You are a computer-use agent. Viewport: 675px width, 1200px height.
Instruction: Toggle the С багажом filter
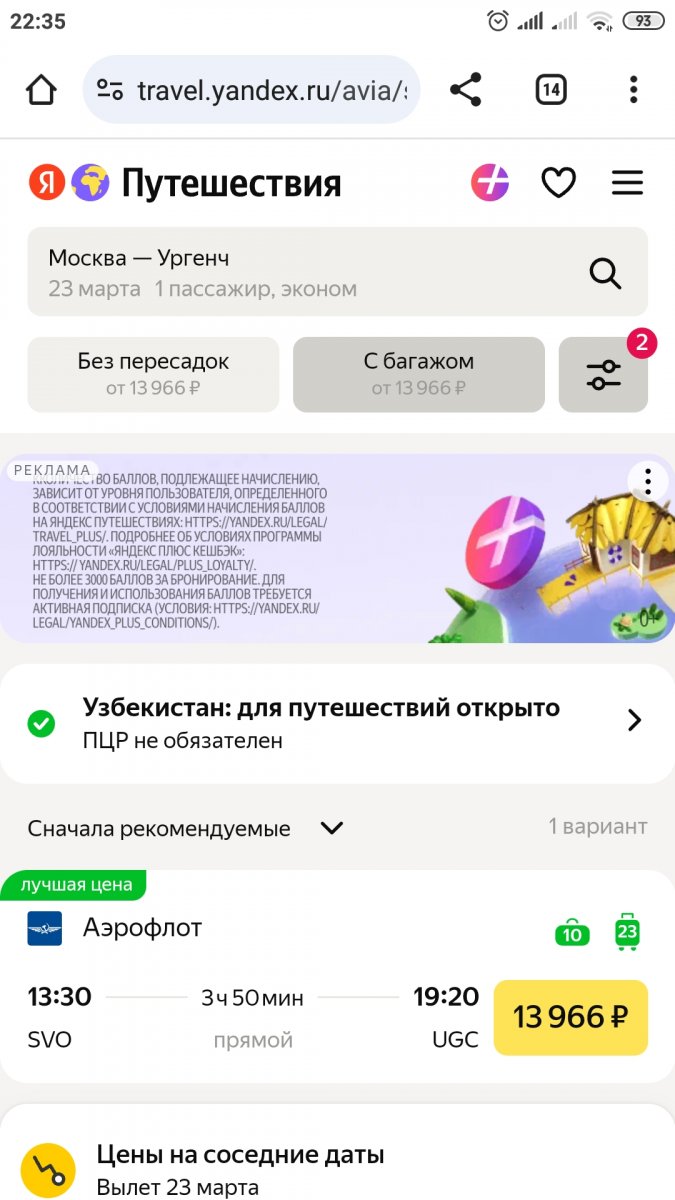[x=418, y=374]
